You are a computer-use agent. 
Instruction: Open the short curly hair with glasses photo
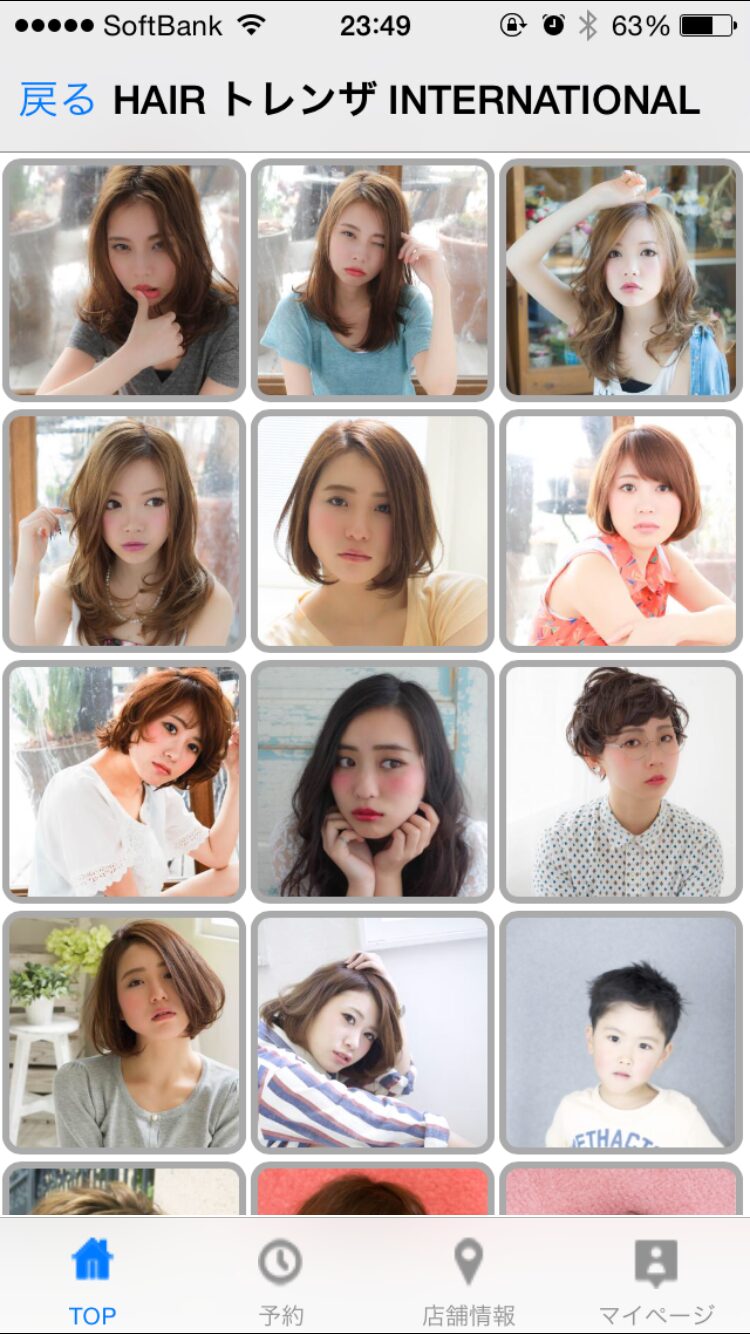coord(621,782)
